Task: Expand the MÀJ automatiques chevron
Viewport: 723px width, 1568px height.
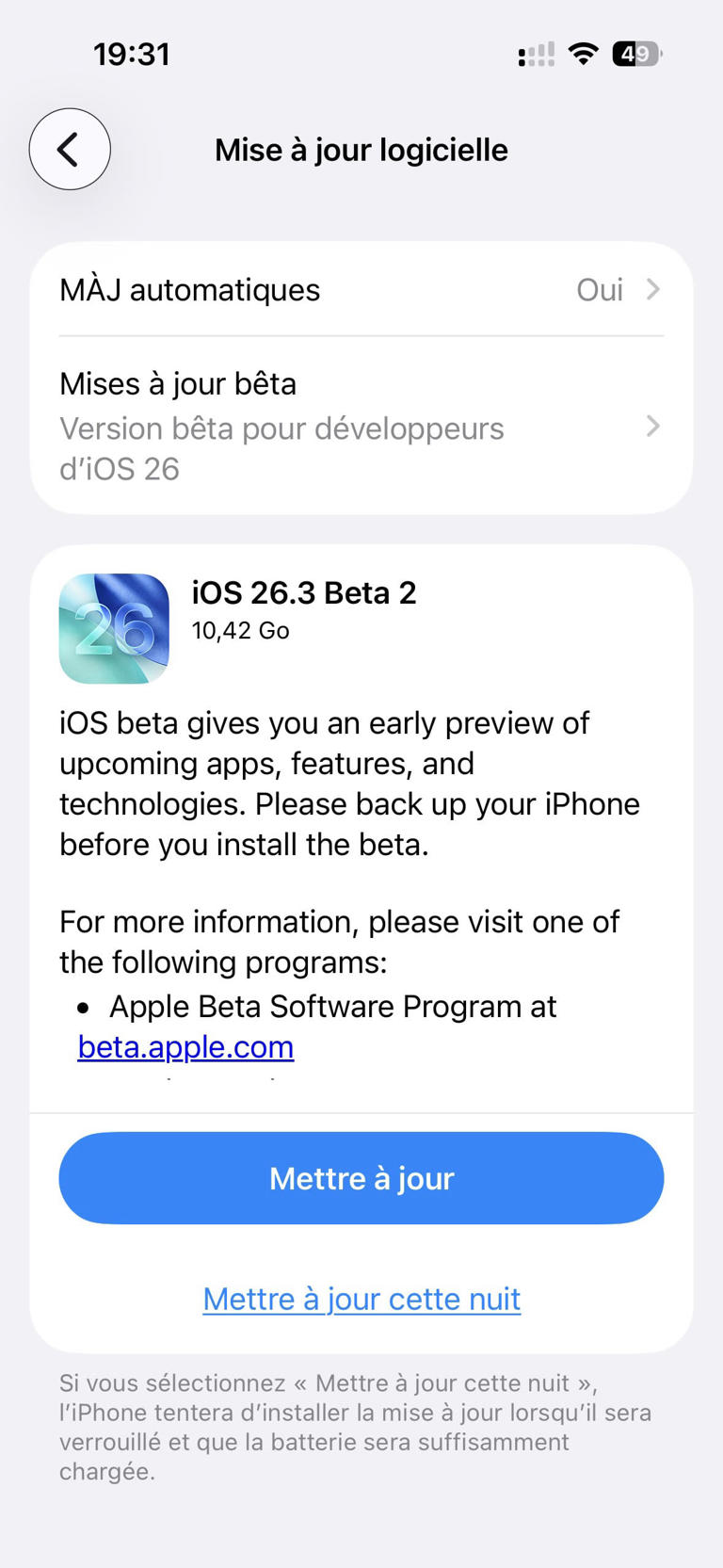Action: point(653,289)
